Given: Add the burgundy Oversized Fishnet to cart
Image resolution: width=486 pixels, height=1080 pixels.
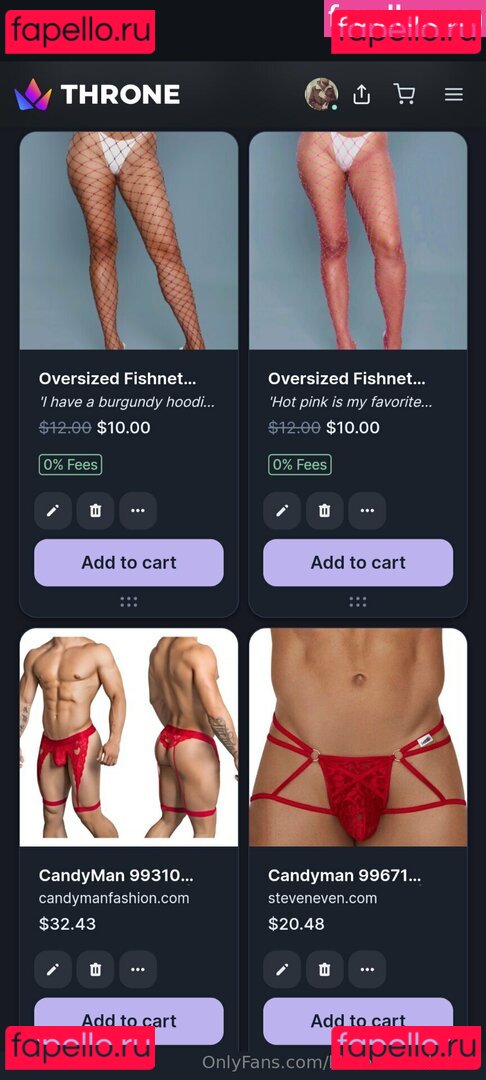Looking at the screenshot, I should tap(129, 563).
